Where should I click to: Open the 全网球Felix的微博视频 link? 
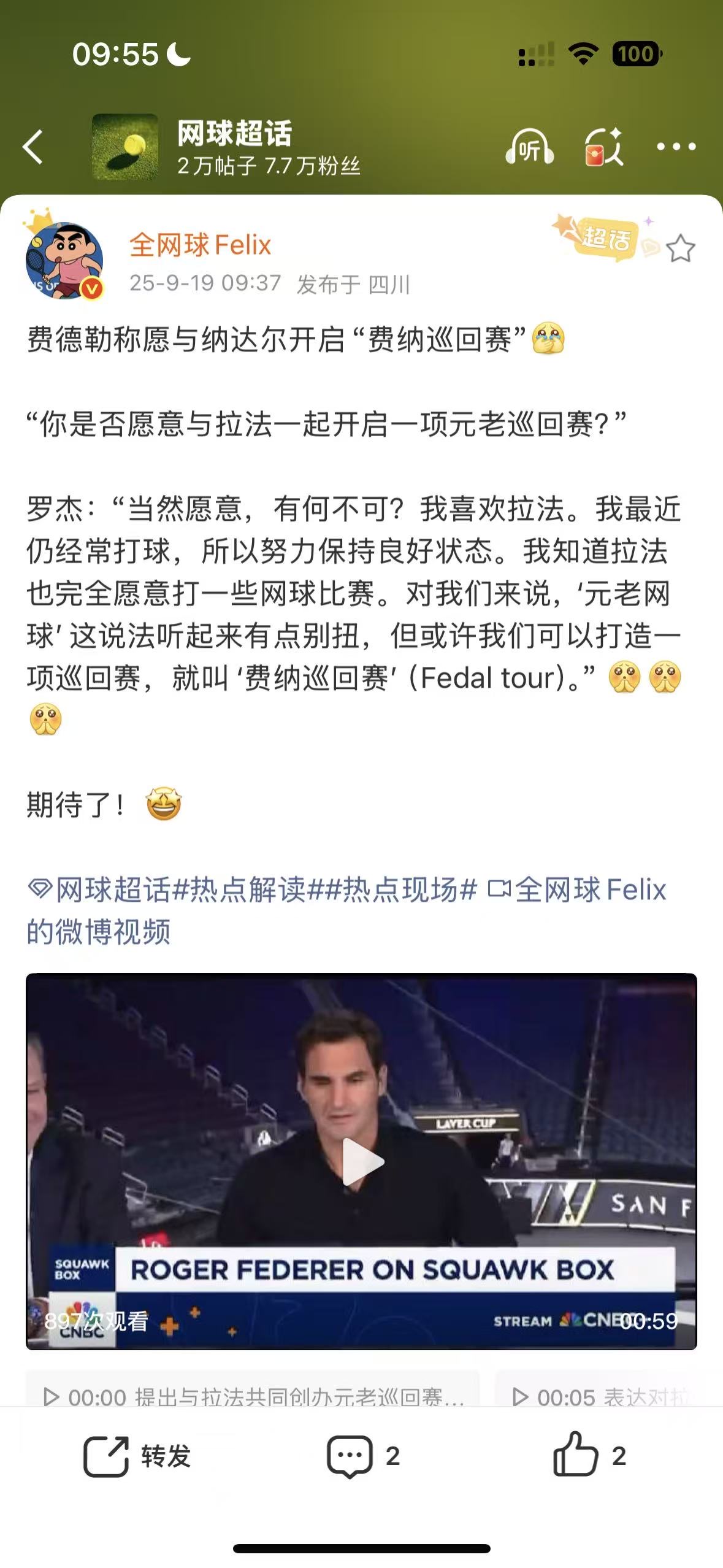point(576,891)
